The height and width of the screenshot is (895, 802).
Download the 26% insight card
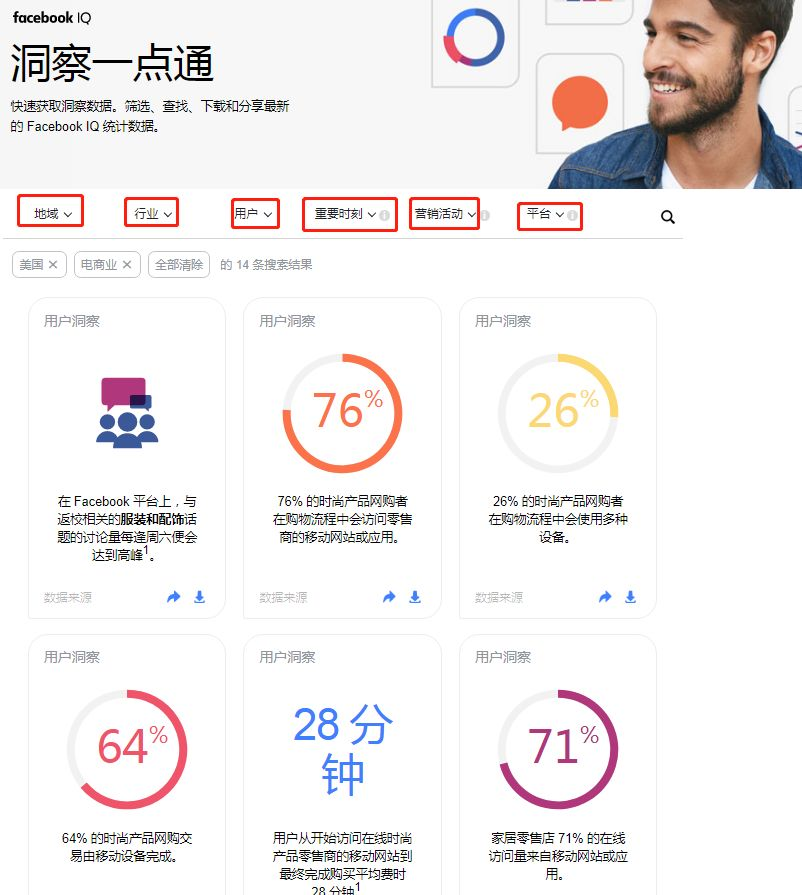[x=630, y=597]
